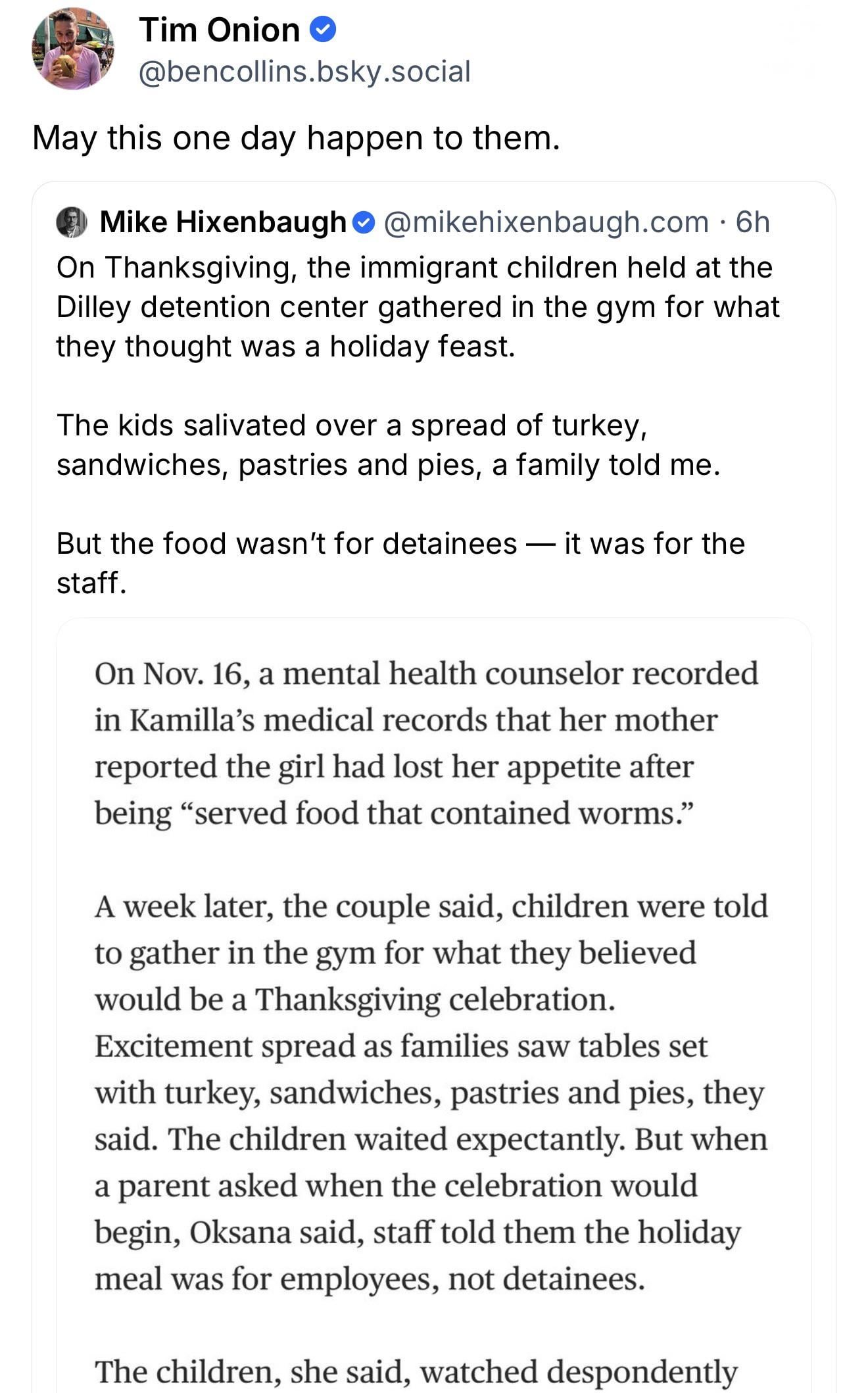View Mike Hixenbaugh's profile from his name

click(222, 222)
